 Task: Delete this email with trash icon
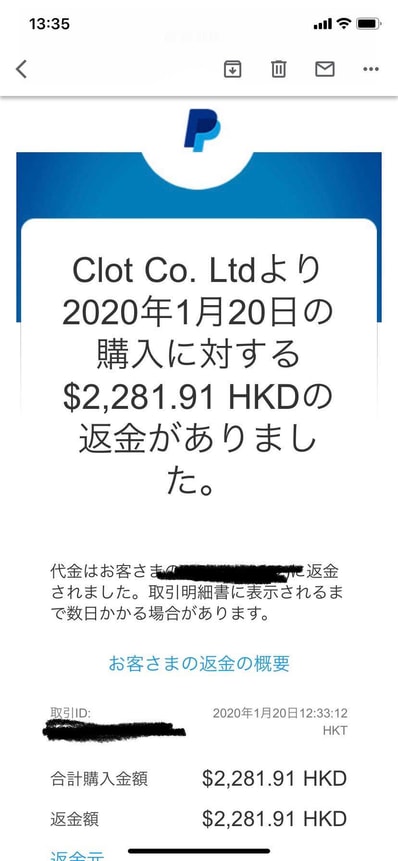point(278,69)
